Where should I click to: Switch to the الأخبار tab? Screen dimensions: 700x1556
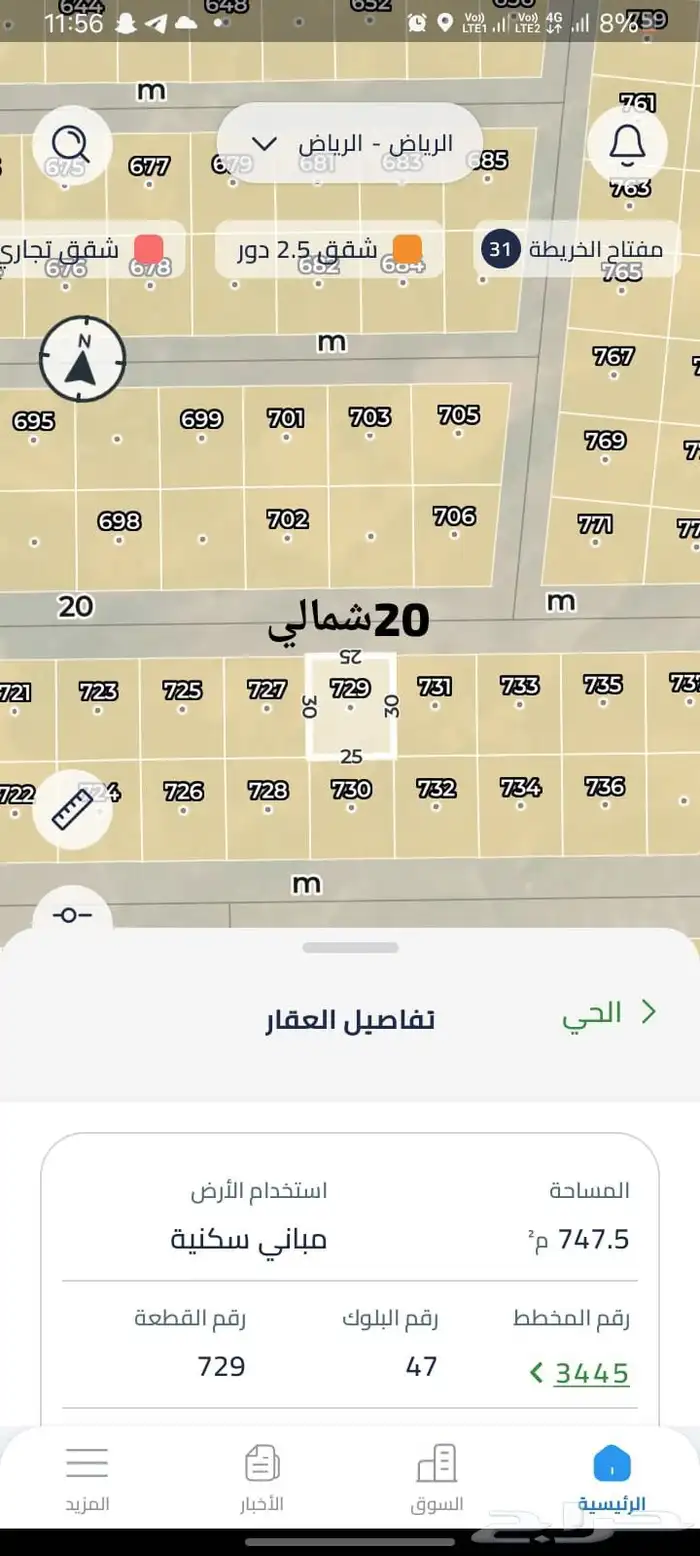click(x=262, y=1478)
